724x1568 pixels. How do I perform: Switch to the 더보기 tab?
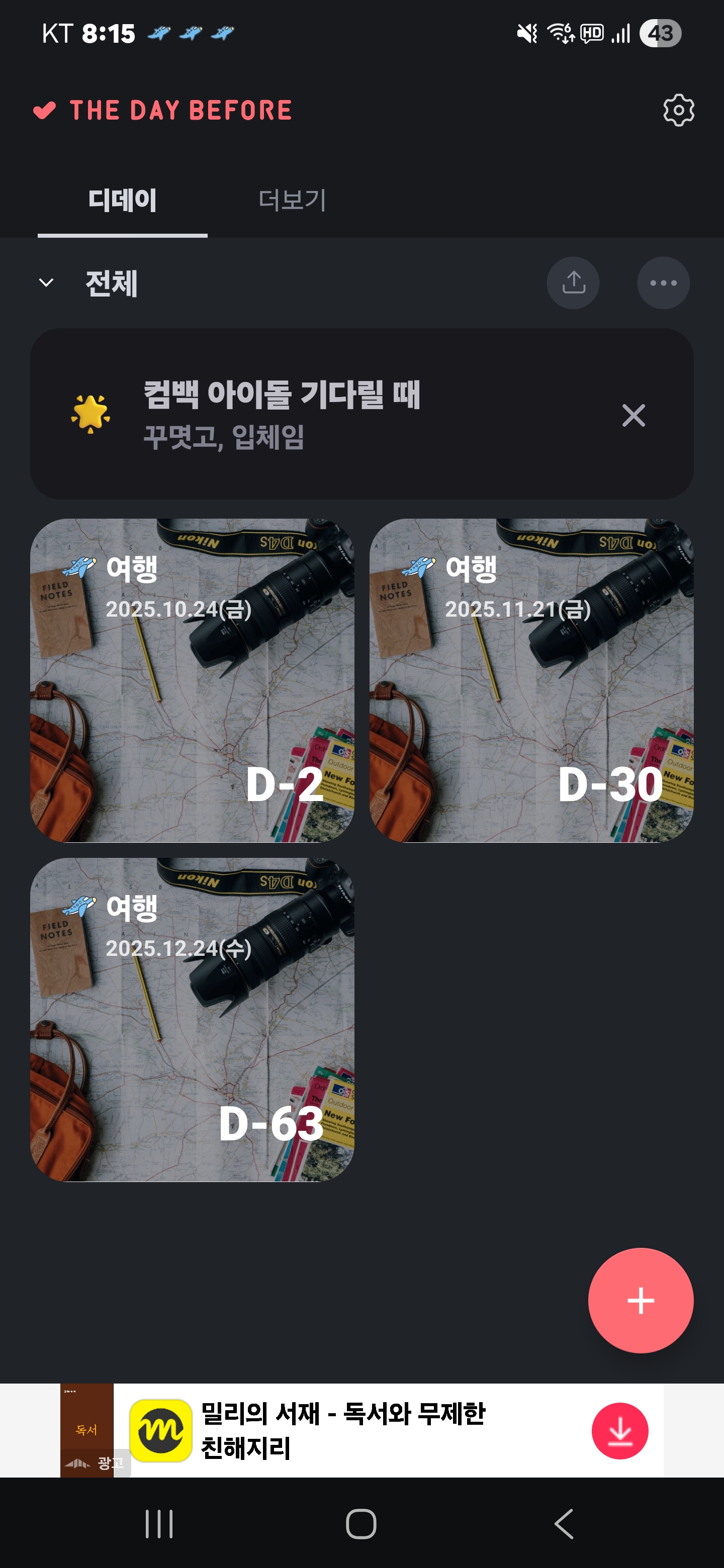[x=292, y=200]
